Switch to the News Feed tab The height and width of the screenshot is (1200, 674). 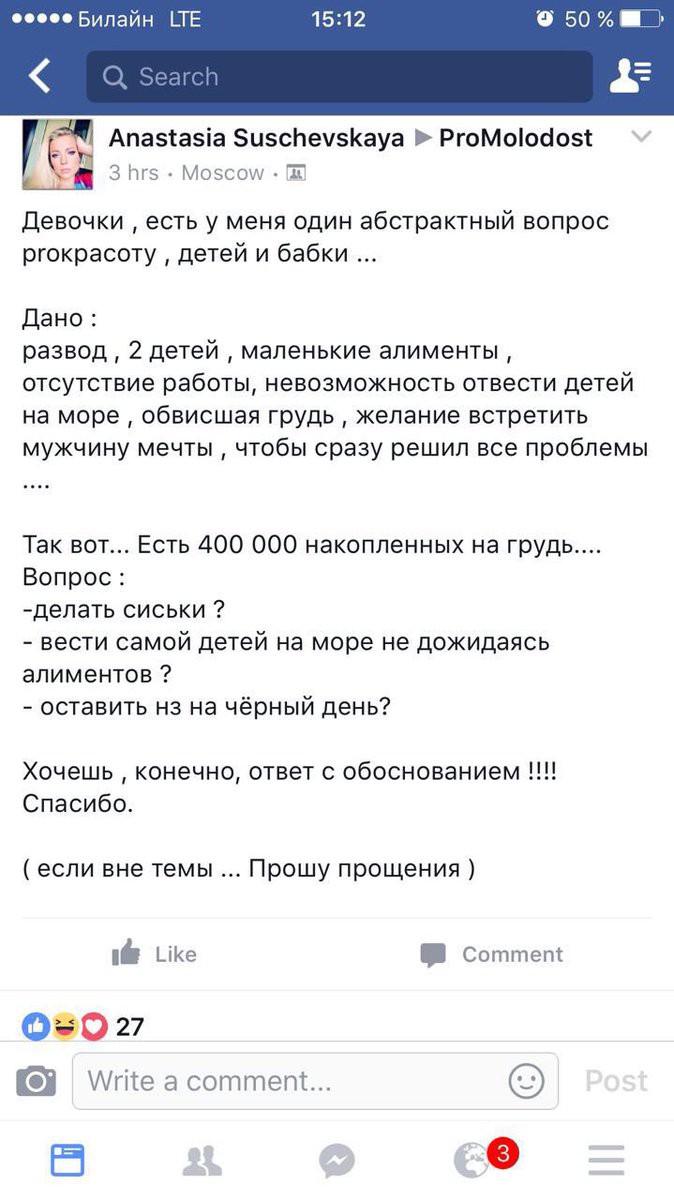click(x=68, y=1160)
